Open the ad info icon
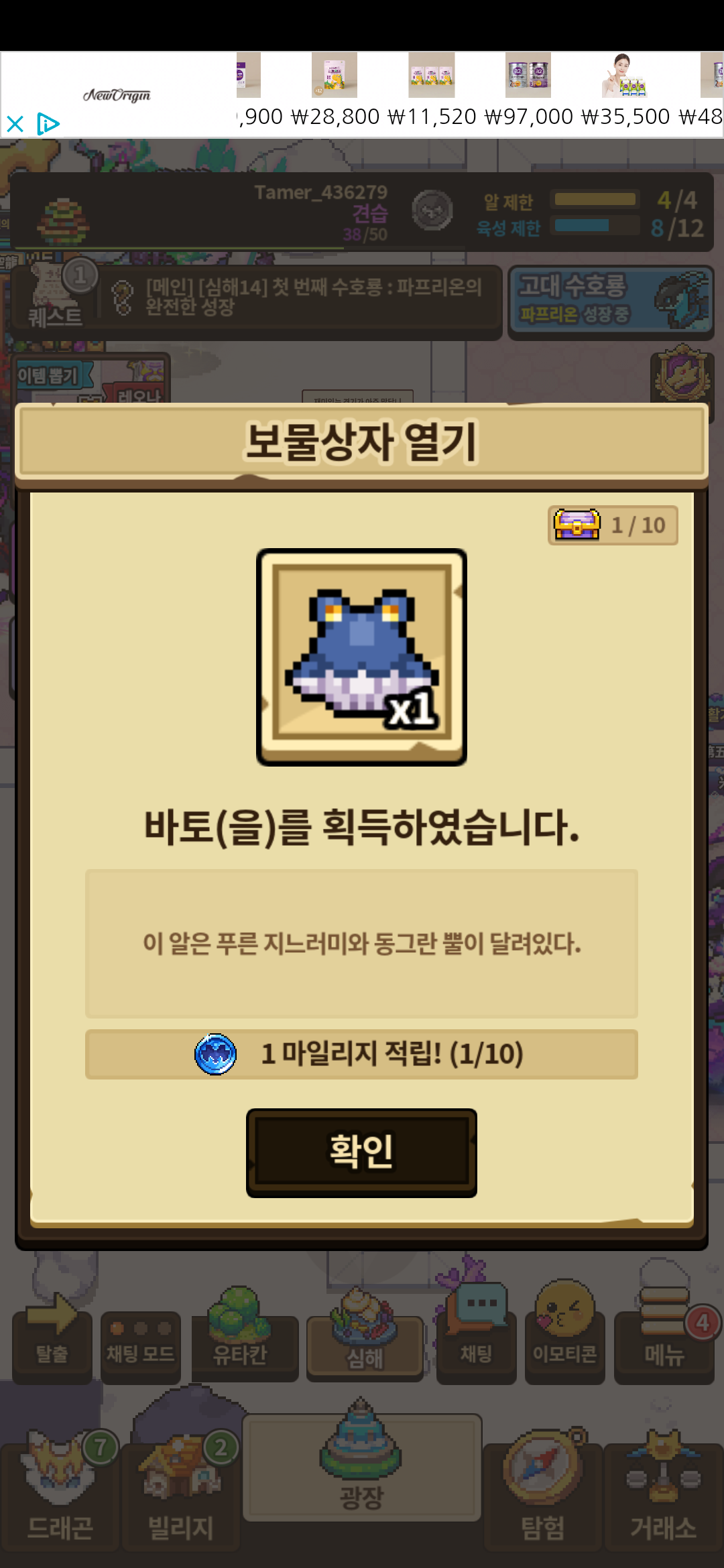The height and width of the screenshot is (1568, 724). point(48,124)
